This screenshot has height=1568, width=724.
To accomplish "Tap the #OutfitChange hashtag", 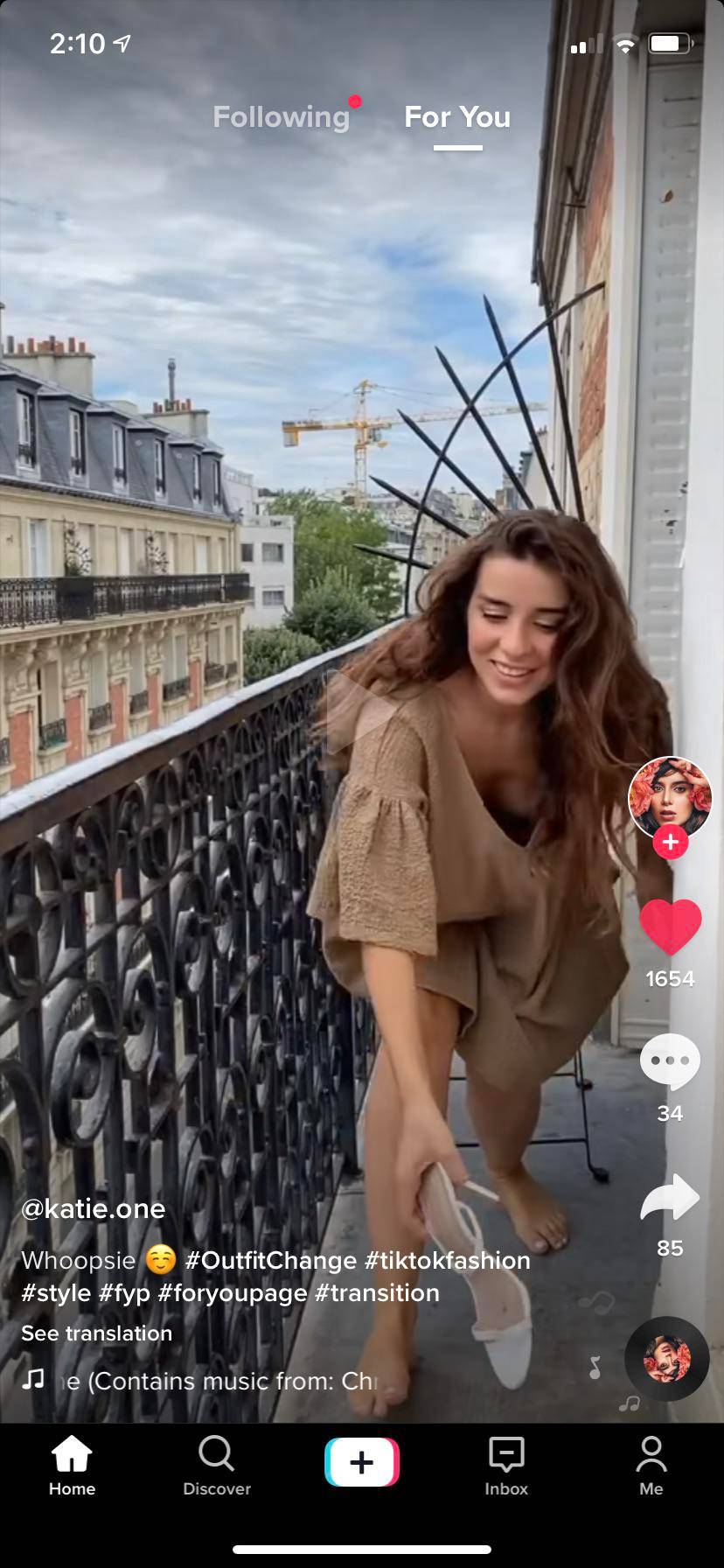I will coord(271,1260).
